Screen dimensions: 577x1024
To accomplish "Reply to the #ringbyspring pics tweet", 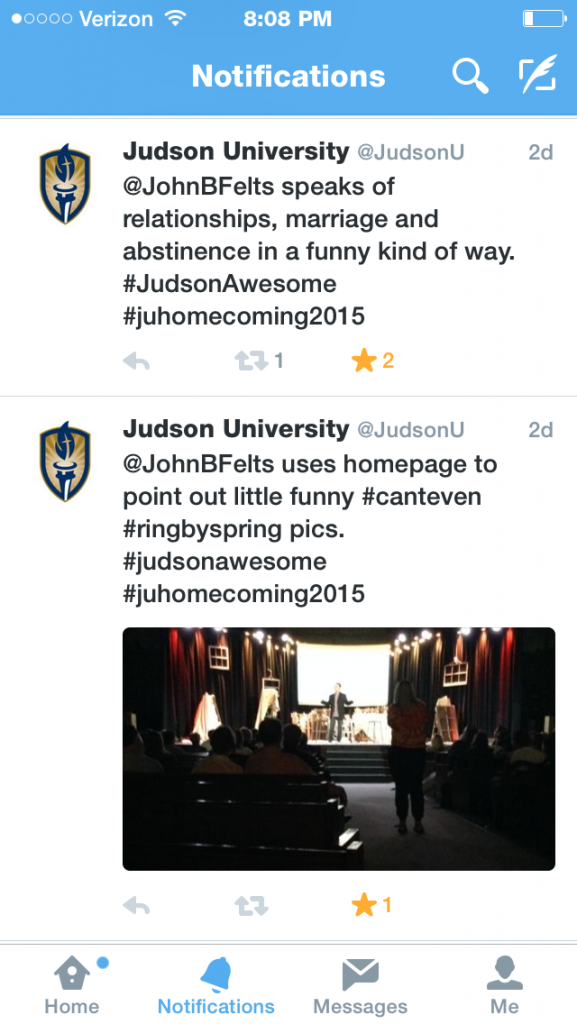I will coord(136,906).
